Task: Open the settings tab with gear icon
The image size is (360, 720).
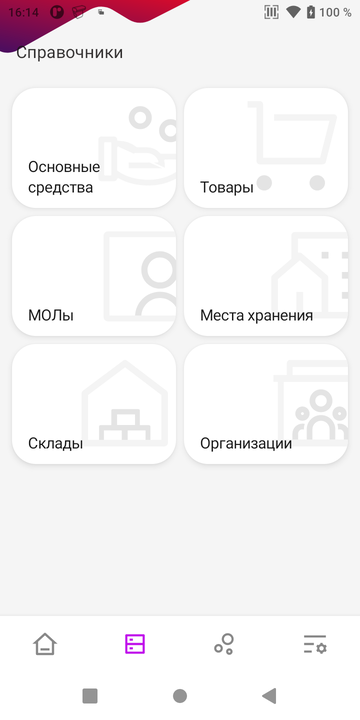Action: pos(315,644)
